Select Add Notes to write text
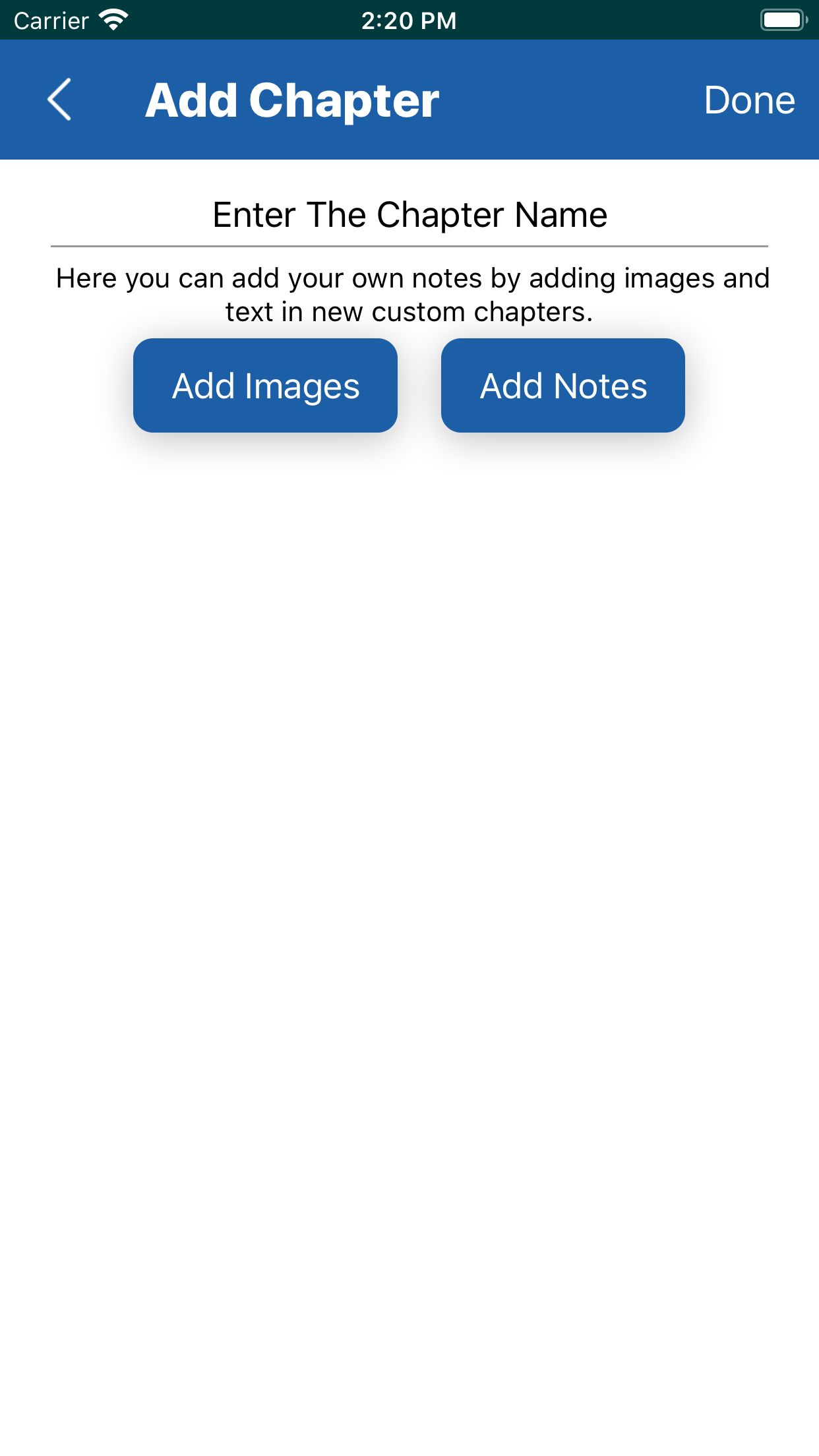This screenshot has width=819, height=1456. click(x=562, y=385)
